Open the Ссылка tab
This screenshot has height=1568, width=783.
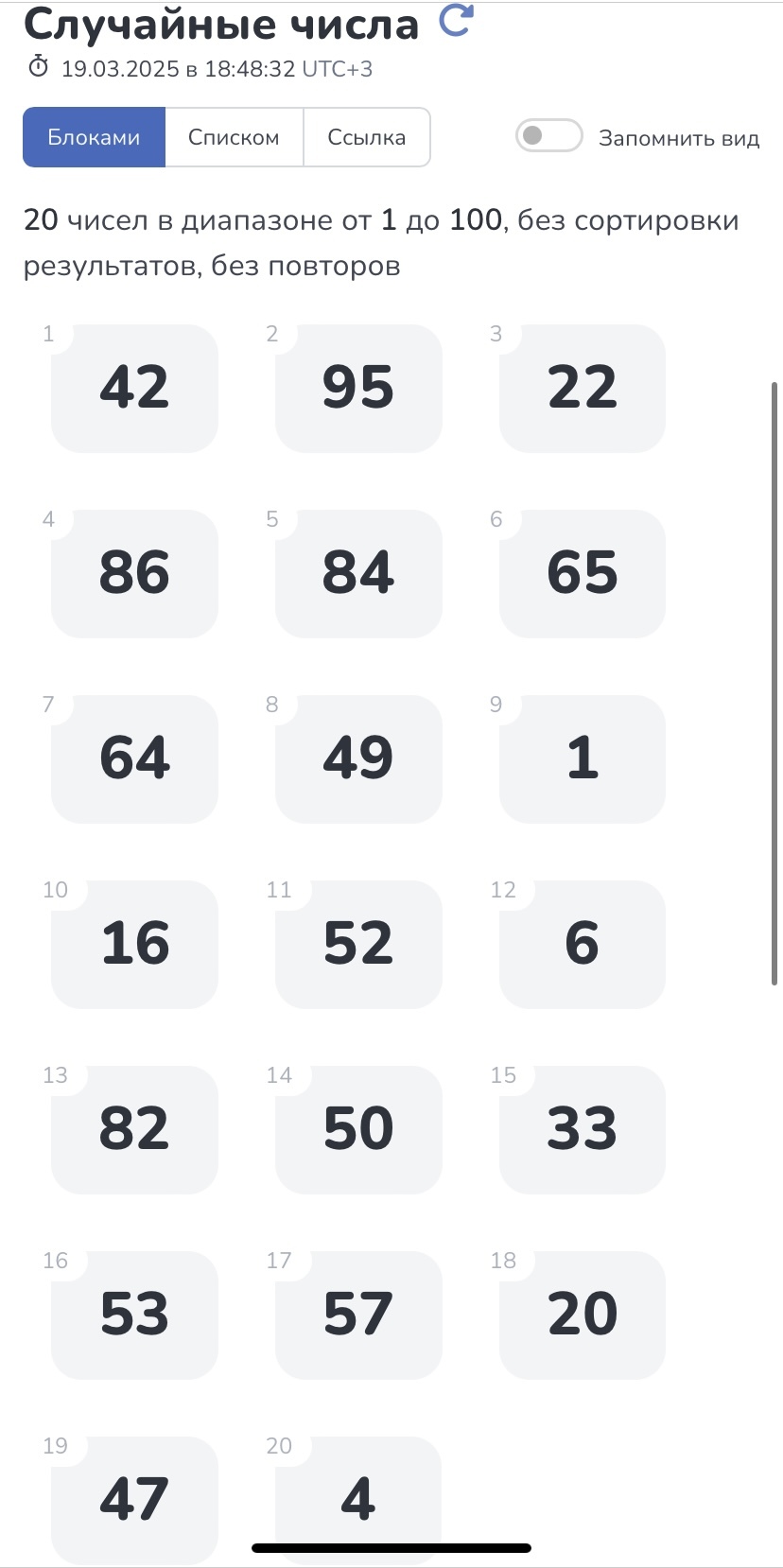point(367,137)
